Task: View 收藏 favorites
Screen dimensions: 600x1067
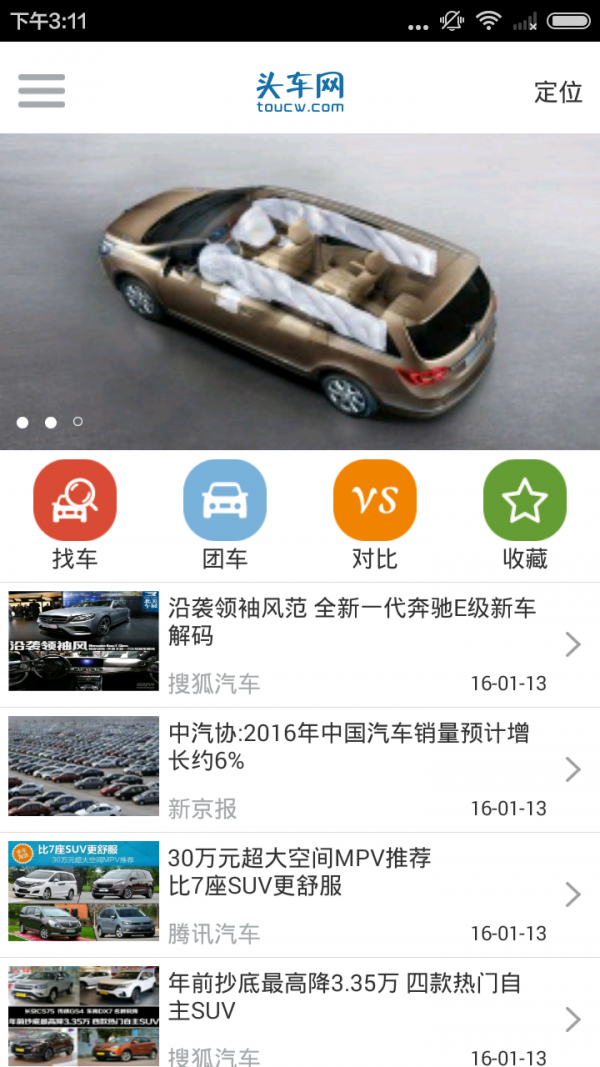Action: click(525, 514)
